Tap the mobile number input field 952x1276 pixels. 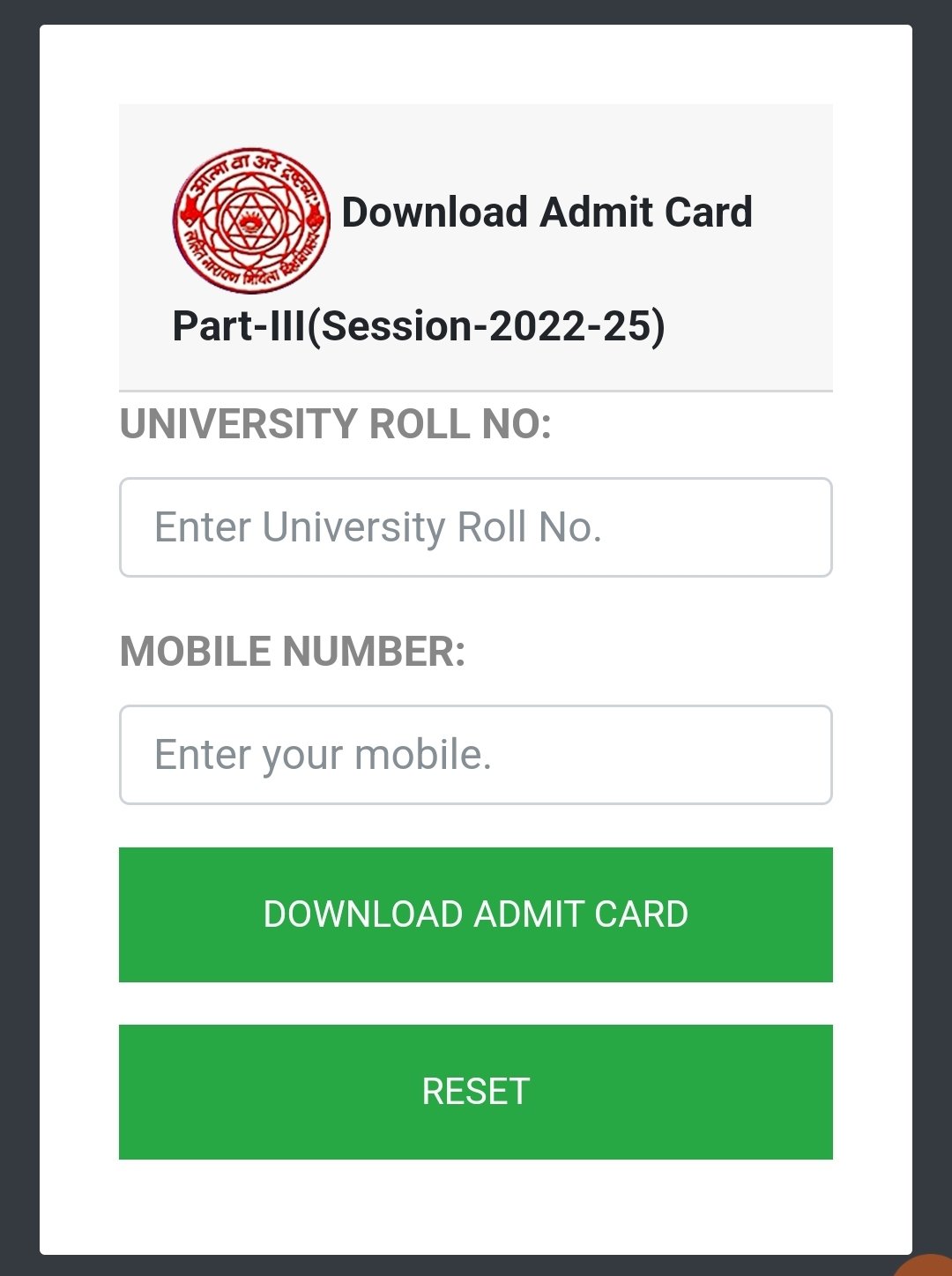(x=475, y=755)
